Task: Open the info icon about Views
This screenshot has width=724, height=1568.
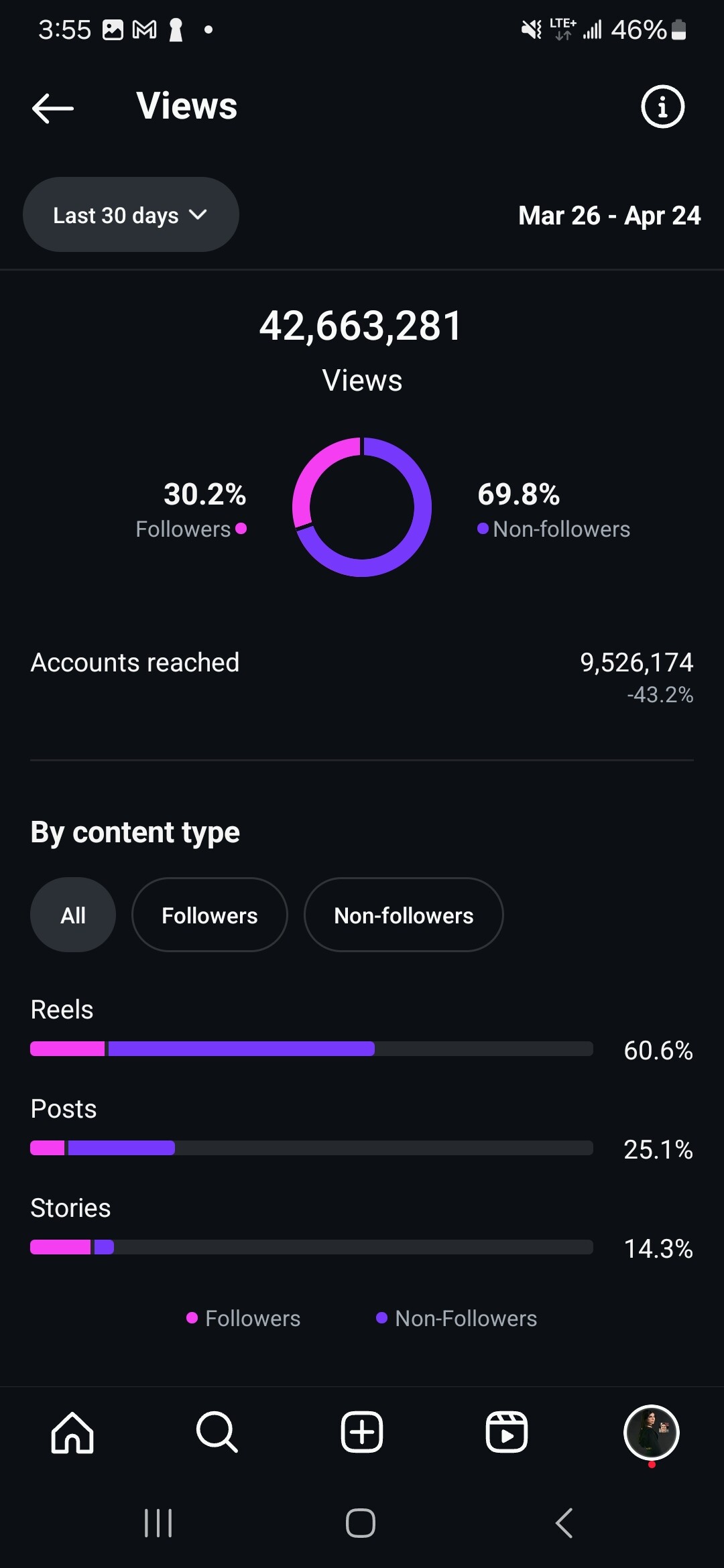Action: coord(662,107)
